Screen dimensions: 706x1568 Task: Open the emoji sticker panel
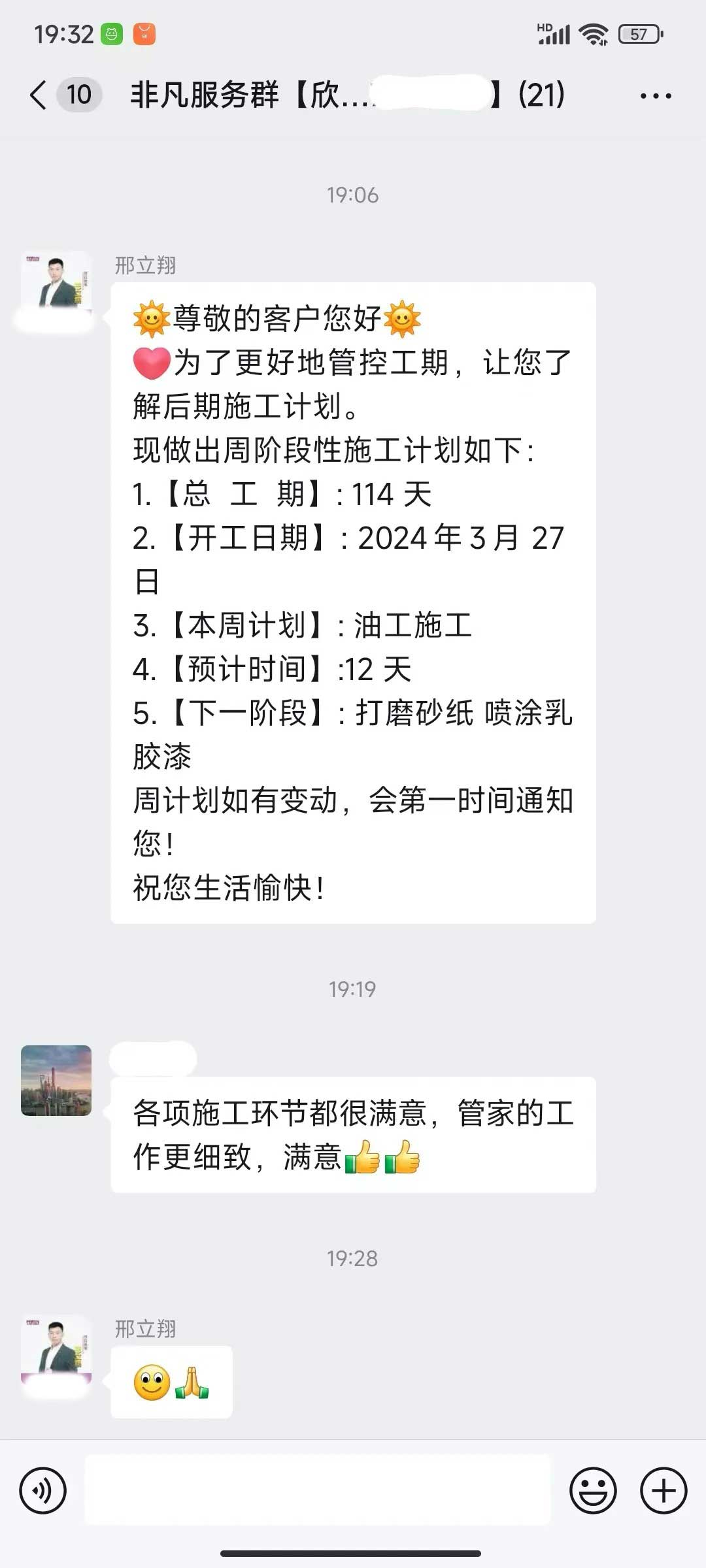tap(593, 1490)
